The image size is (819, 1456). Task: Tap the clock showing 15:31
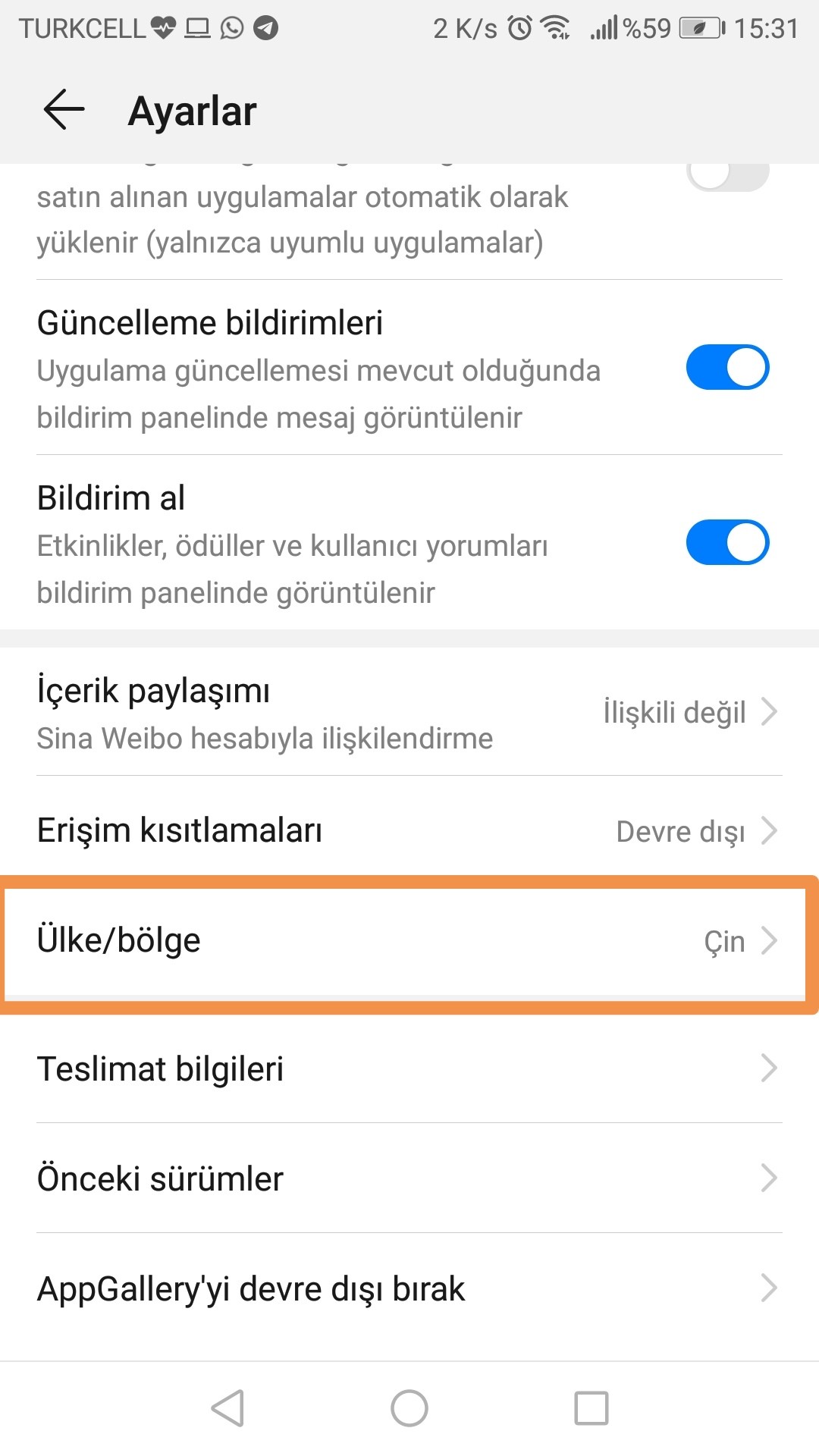point(766,27)
